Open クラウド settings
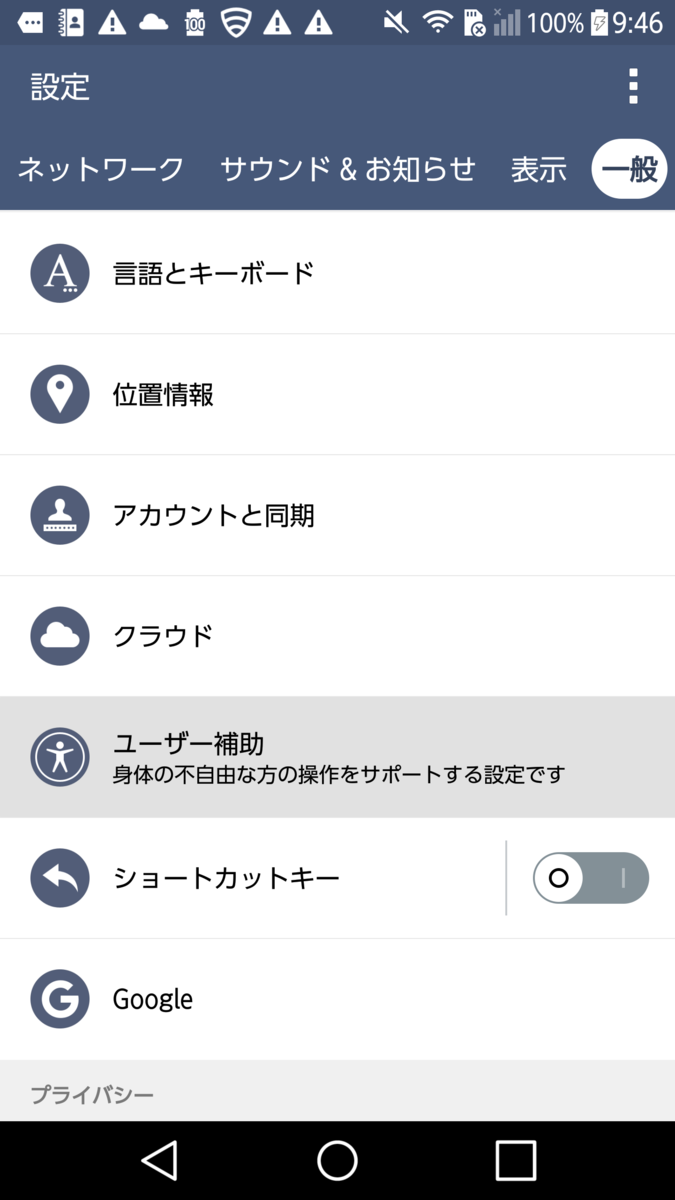The image size is (675, 1200). (x=337, y=637)
